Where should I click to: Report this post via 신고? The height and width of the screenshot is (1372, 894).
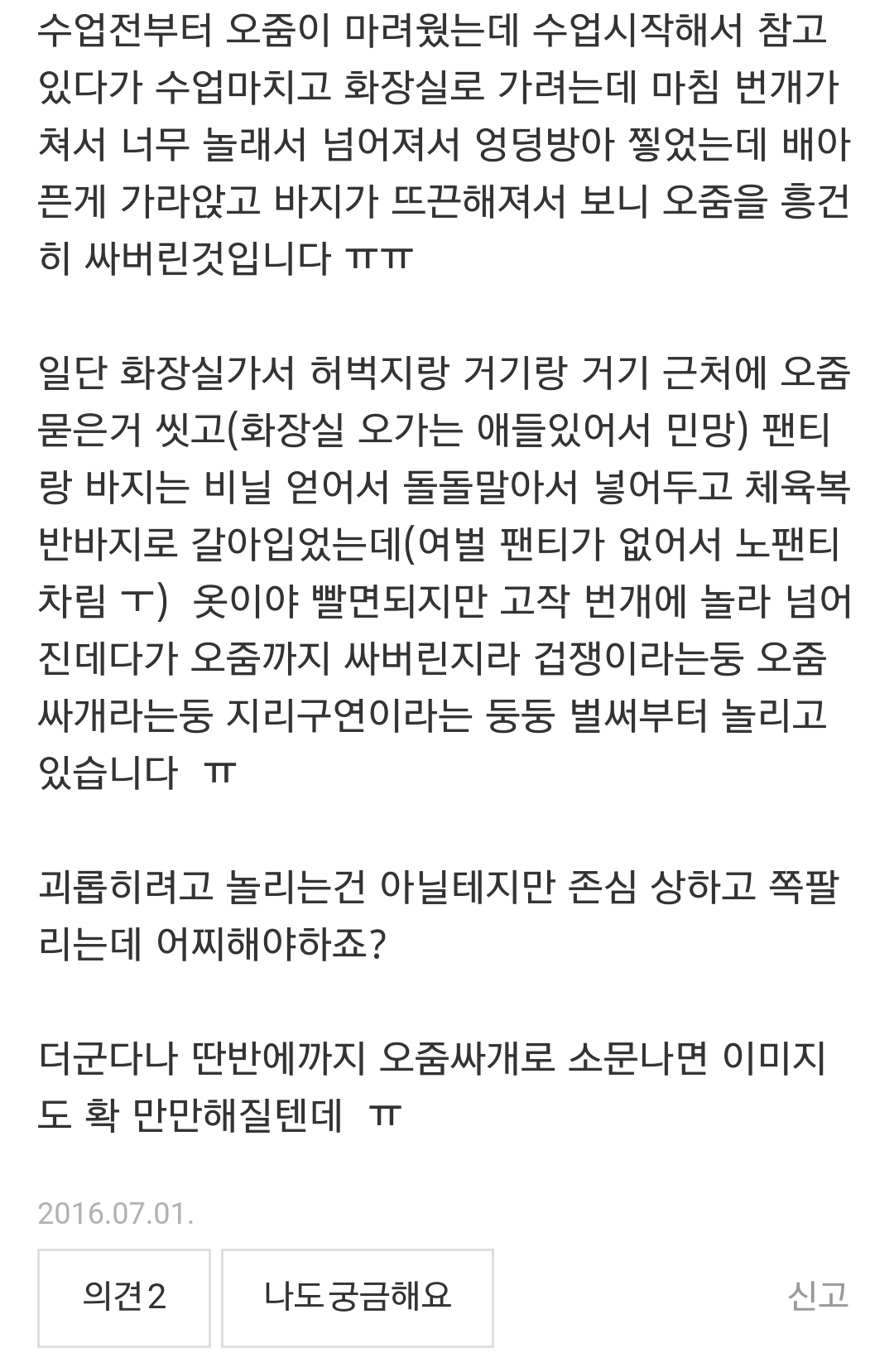818,1296
